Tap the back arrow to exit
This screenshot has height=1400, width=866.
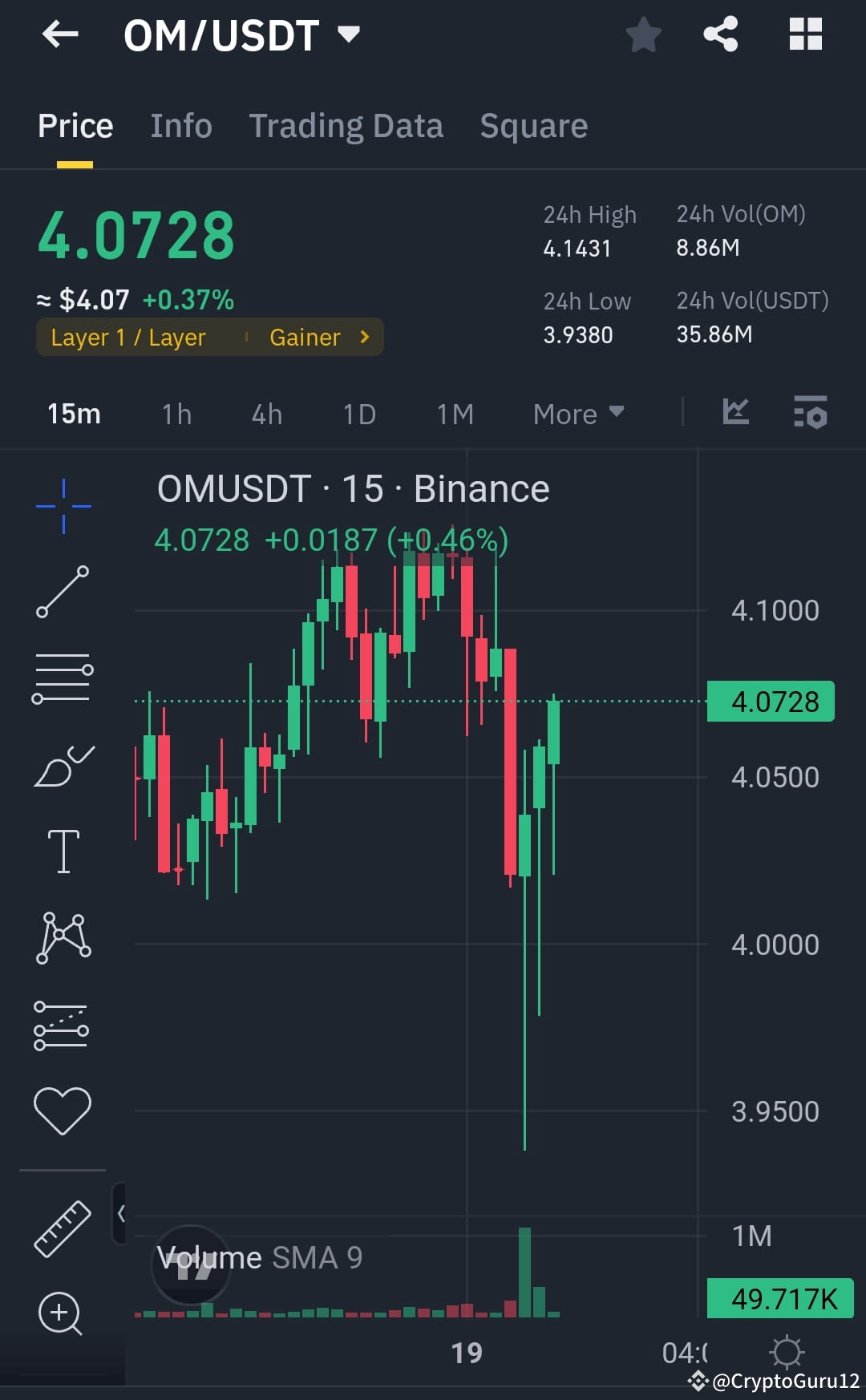click(x=59, y=34)
